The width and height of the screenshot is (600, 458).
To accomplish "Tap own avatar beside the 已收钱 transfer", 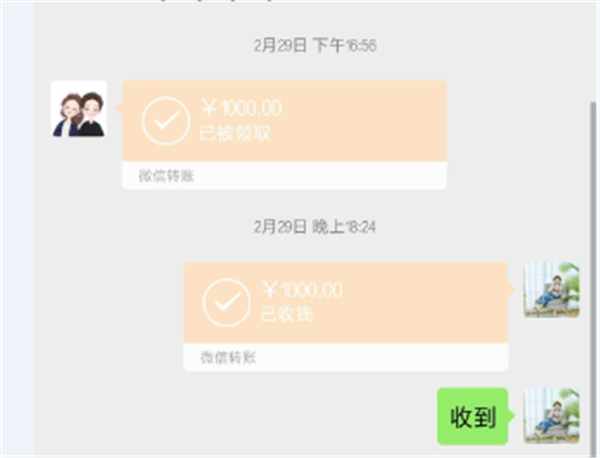I will tap(551, 290).
